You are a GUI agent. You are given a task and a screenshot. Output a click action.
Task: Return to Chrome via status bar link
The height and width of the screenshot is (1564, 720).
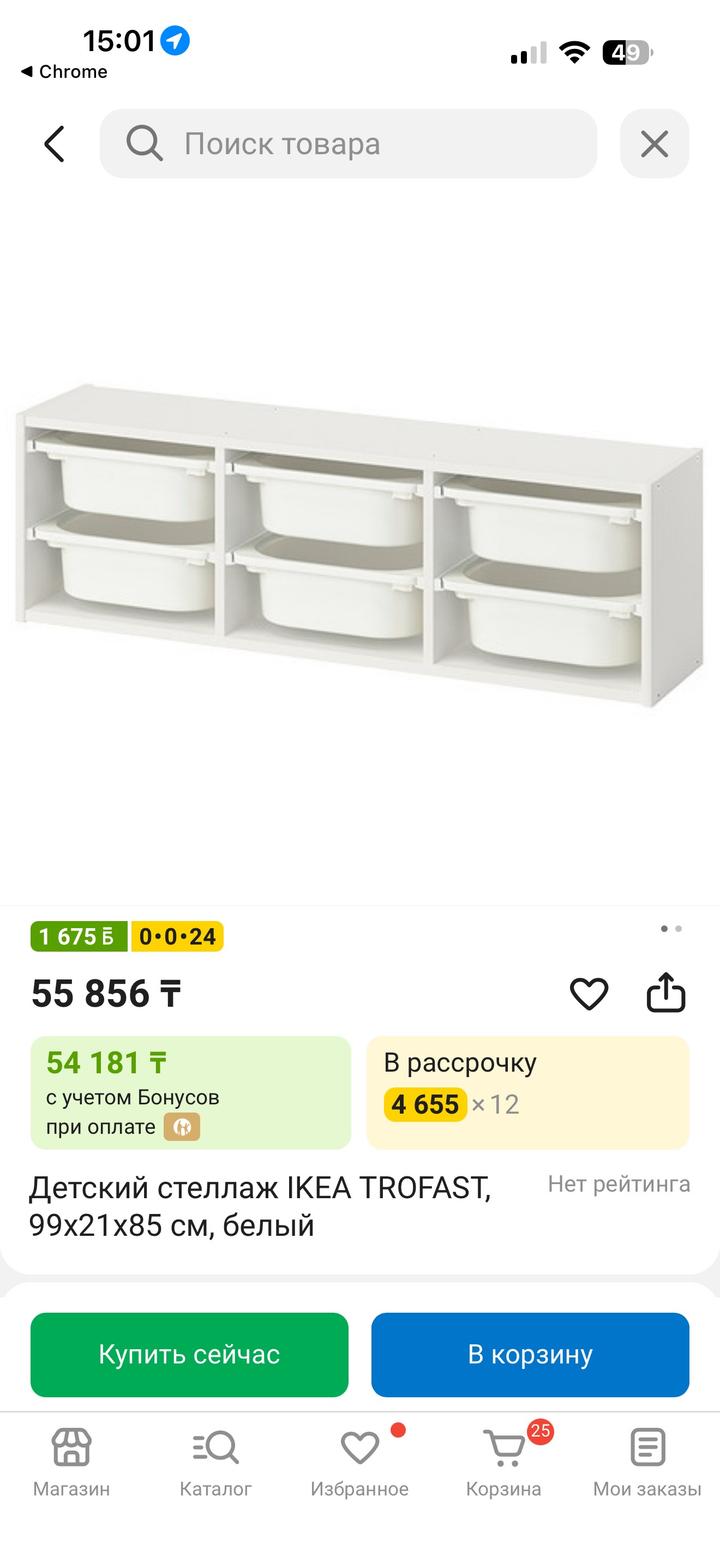(64, 72)
